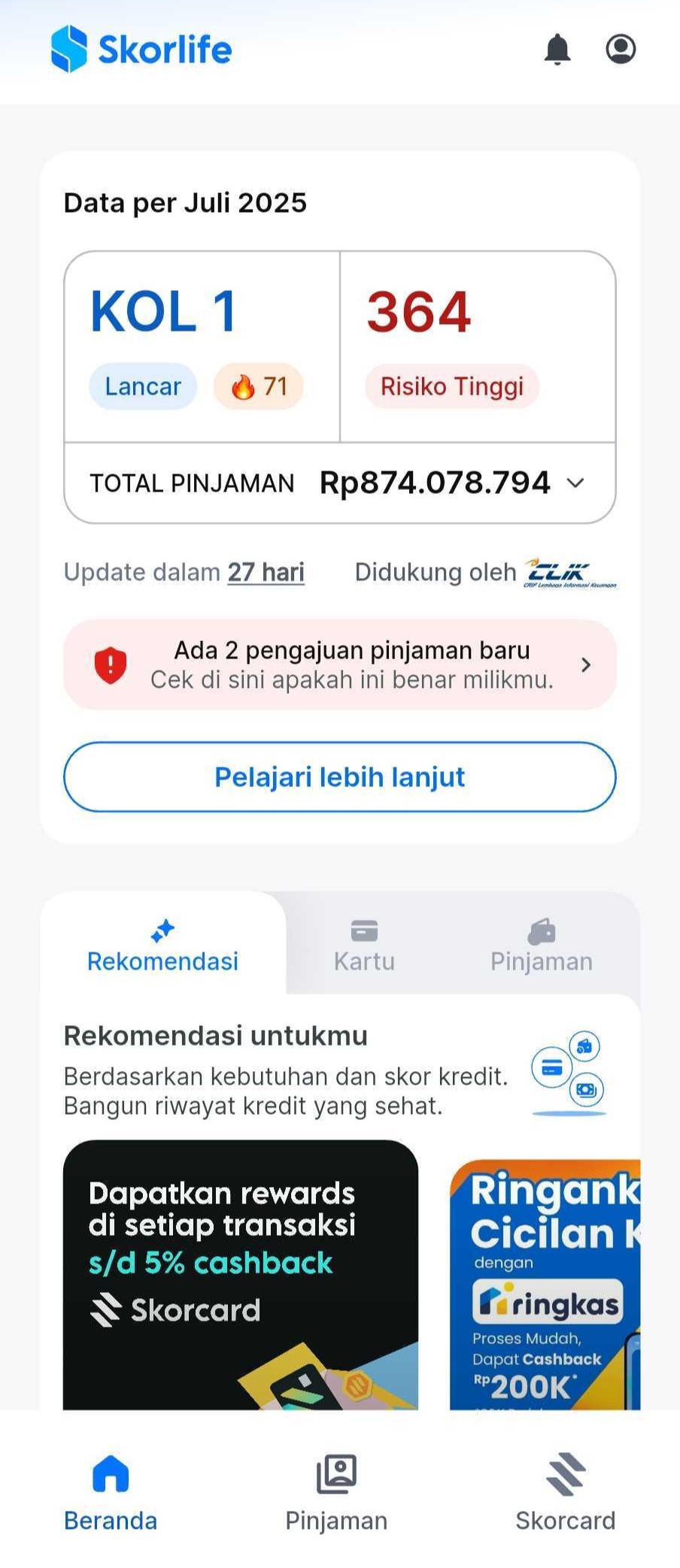Image resolution: width=680 pixels, height=1568 pixels.
Task: Tap the fire streak icon showing 71
Action: [258, 386]
